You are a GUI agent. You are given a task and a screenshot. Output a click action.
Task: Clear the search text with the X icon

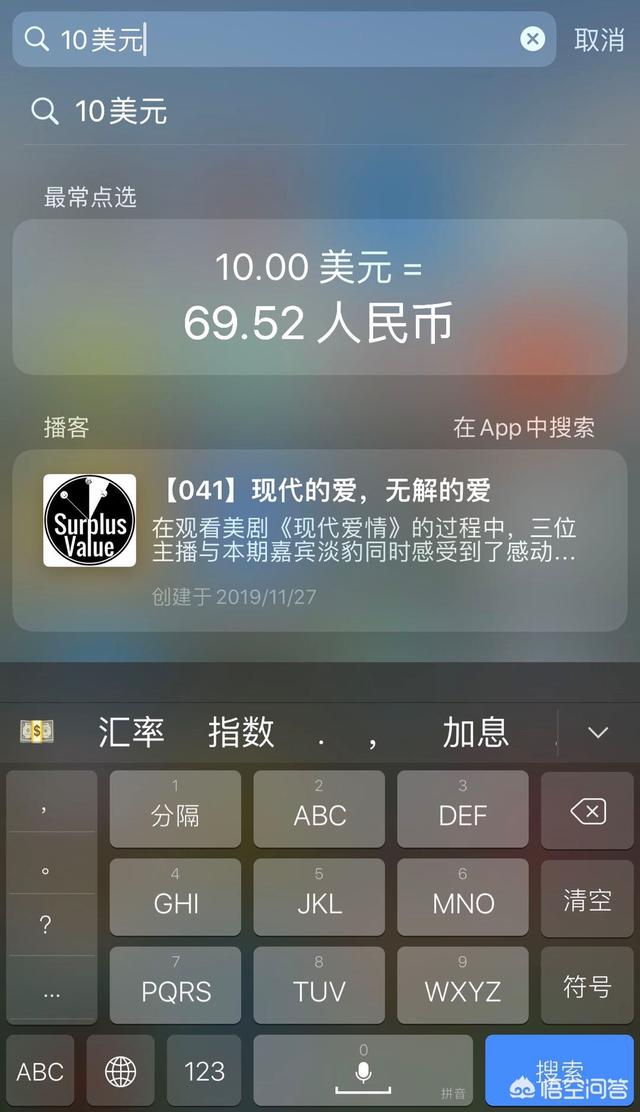533,39
